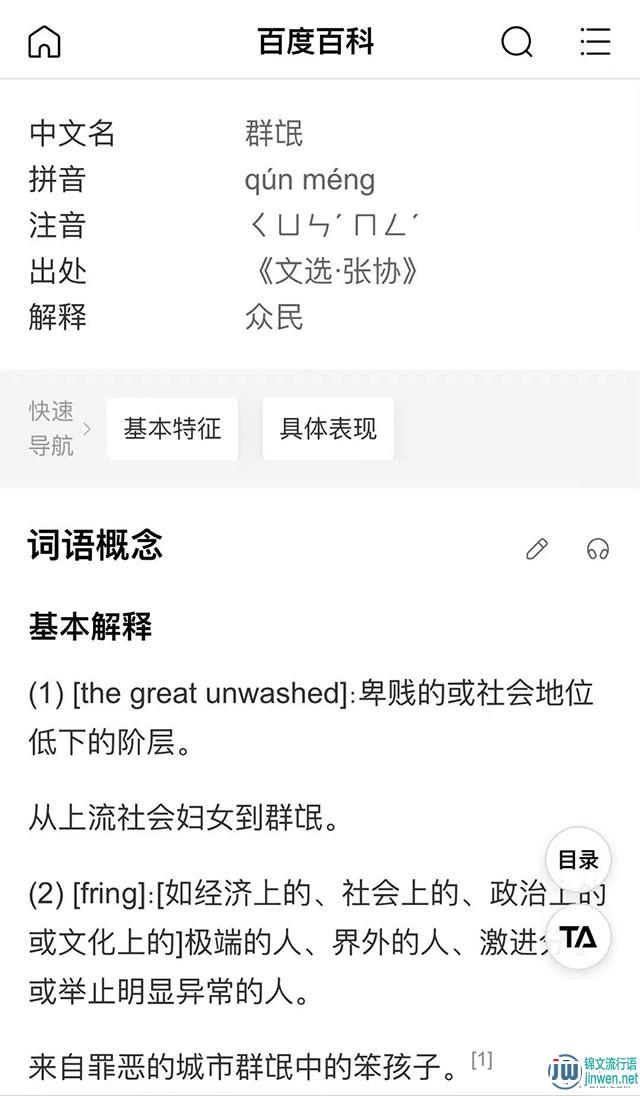Edit the 词语概念 section with pencil icon
Screen dimensions: 640x1096
point(537,549)
